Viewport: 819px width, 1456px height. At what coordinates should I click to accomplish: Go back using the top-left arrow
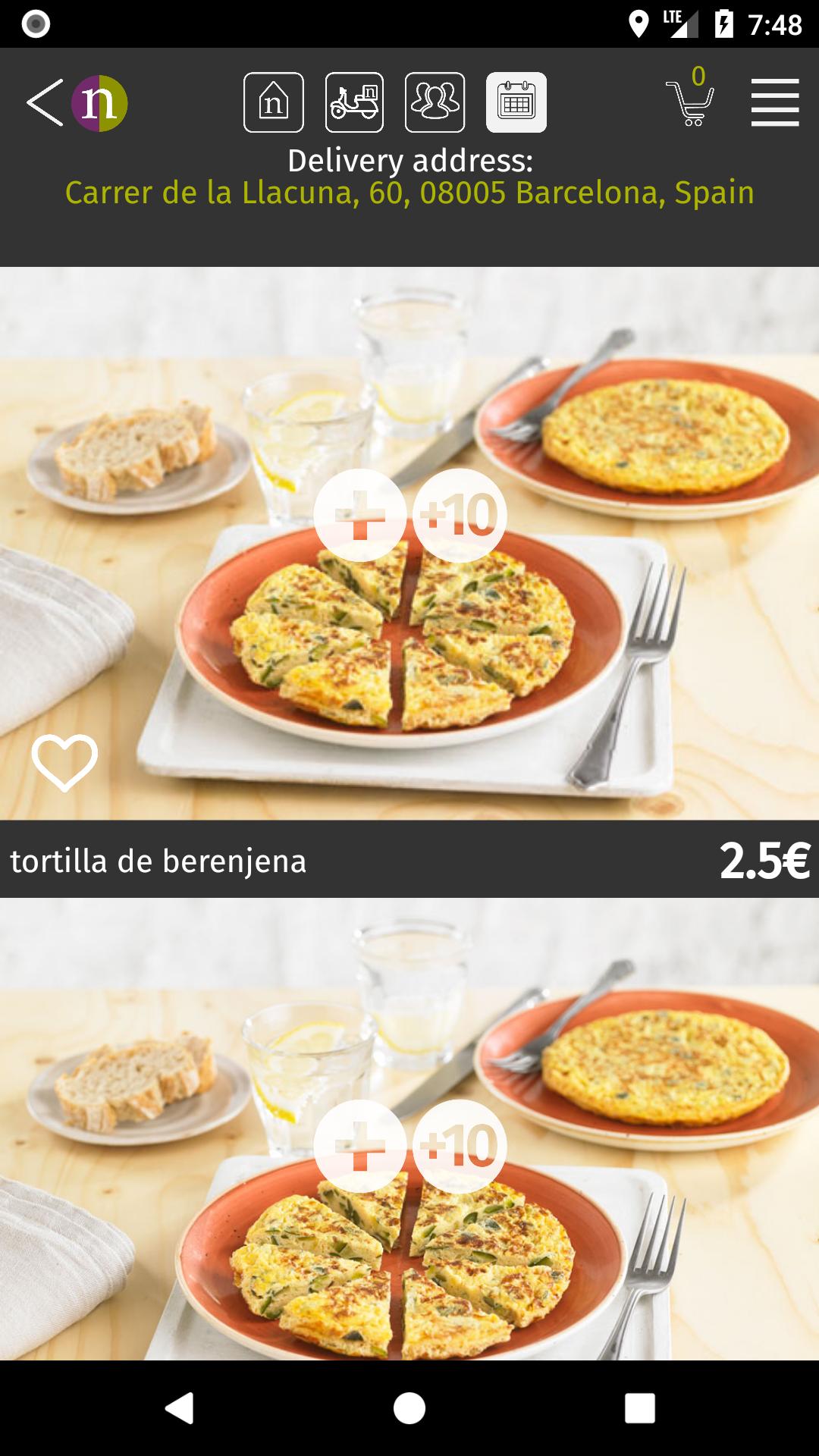[44, 102]
